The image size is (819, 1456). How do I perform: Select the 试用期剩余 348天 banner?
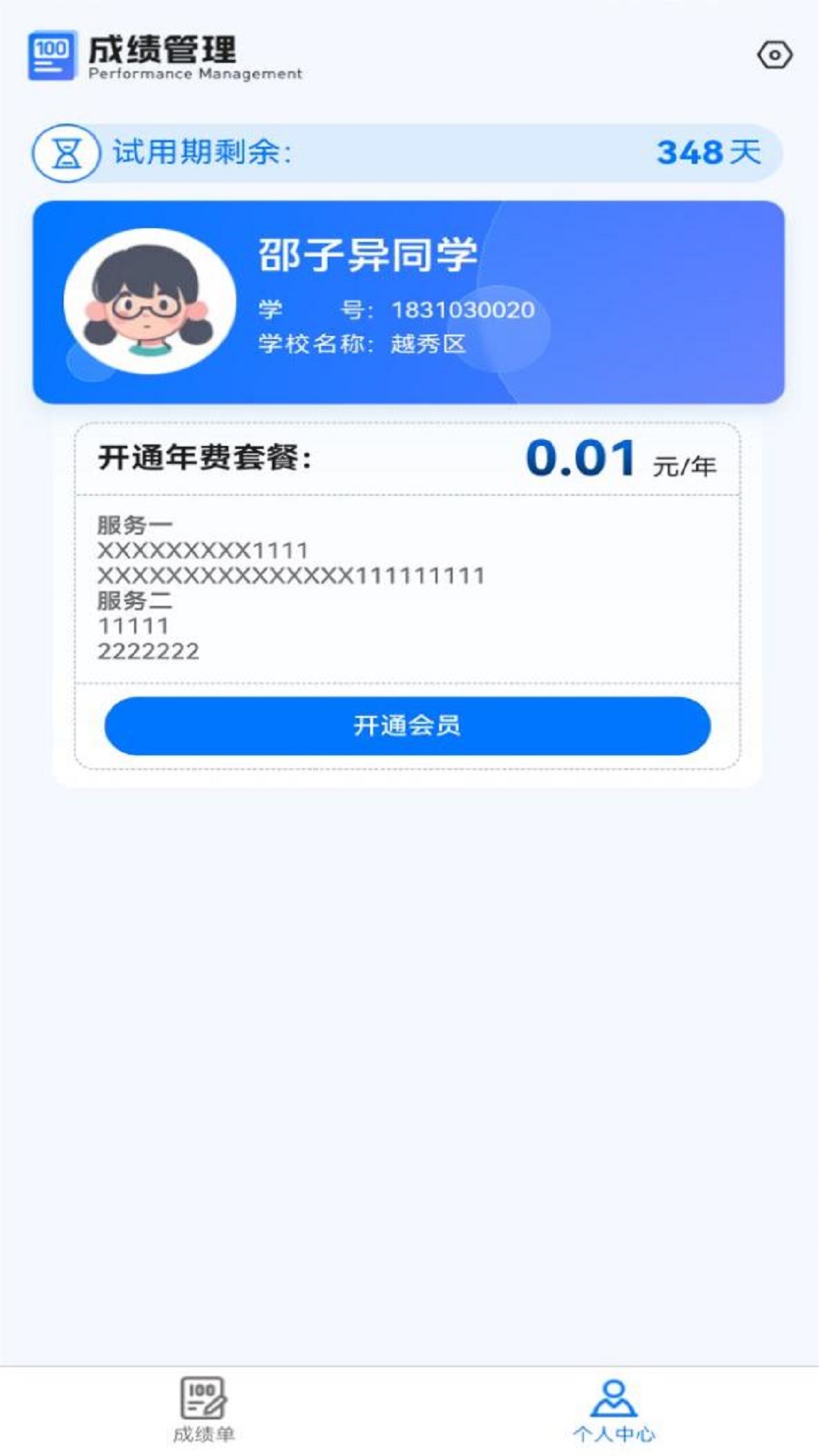(x=409, y=155)
